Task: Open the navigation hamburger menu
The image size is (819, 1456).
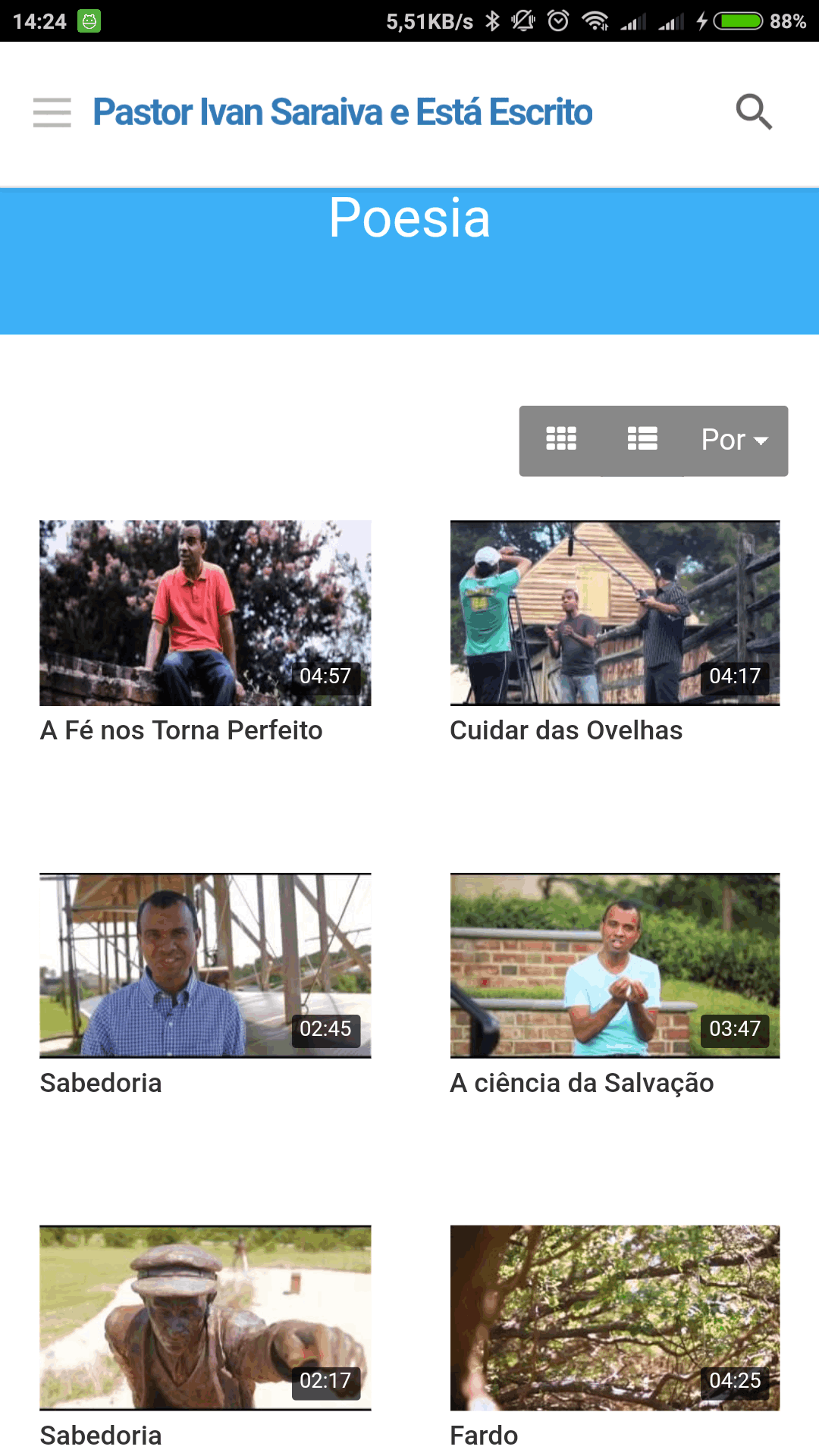Action: [51, 111]
